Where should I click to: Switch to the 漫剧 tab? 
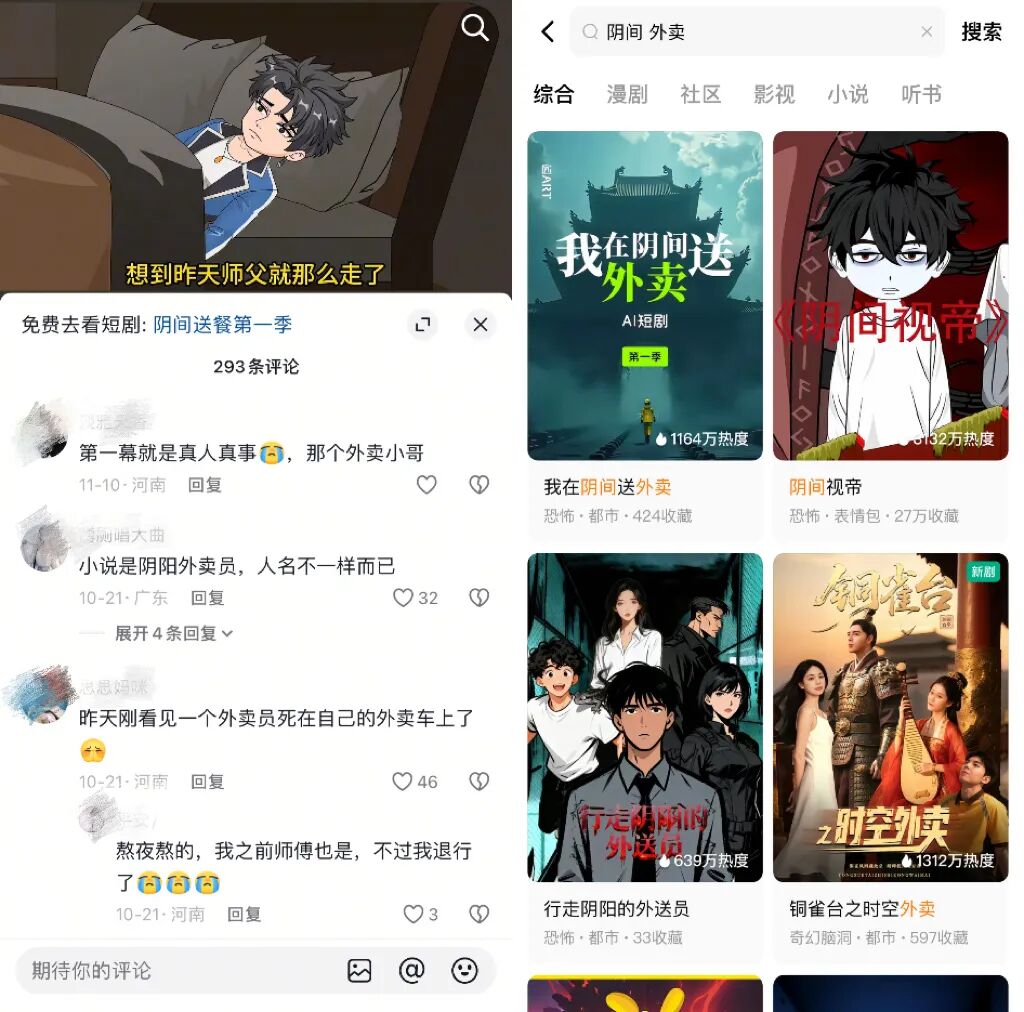[627, 94]
